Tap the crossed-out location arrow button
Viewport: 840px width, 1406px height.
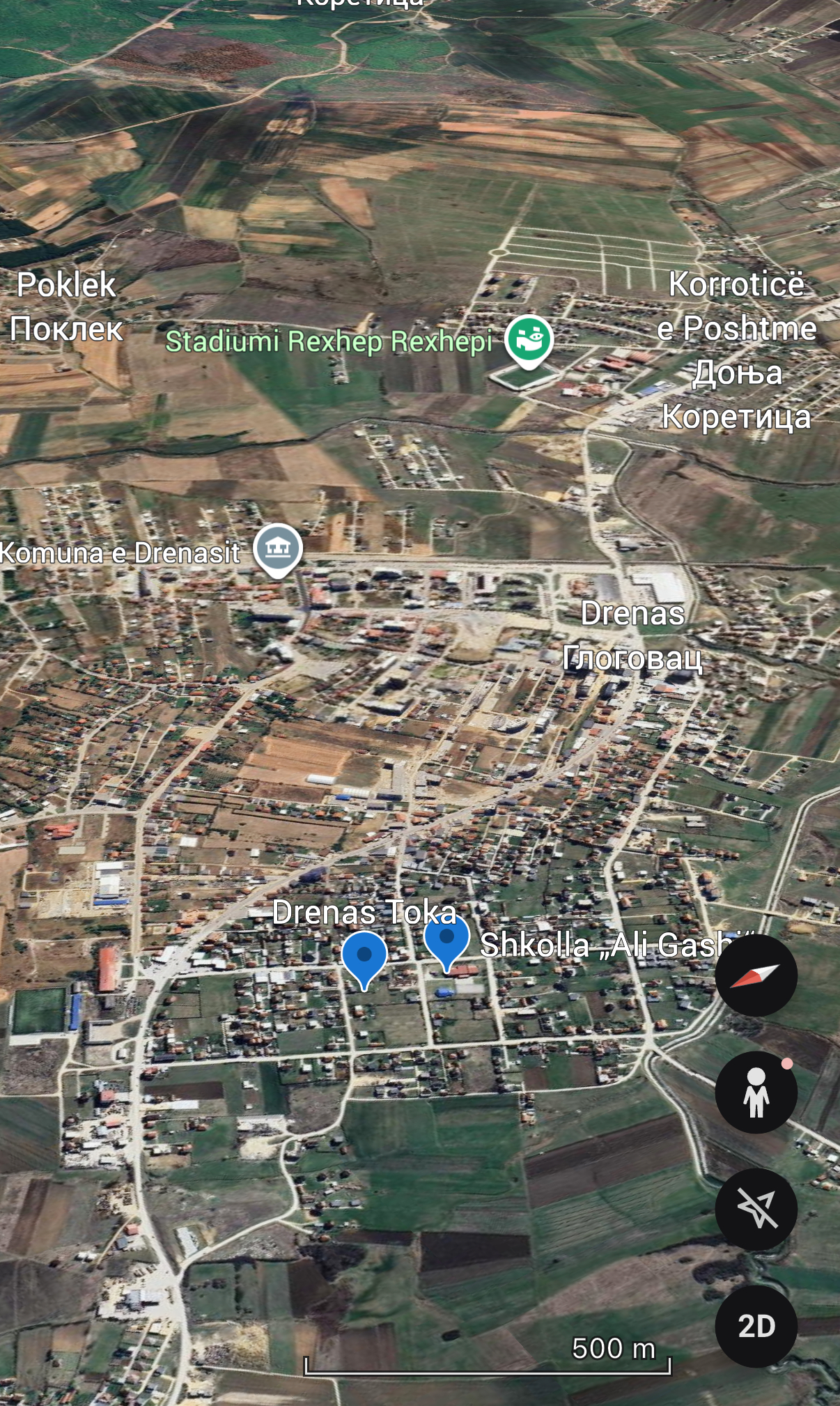pyautogui.click(x=756, y=1210)
